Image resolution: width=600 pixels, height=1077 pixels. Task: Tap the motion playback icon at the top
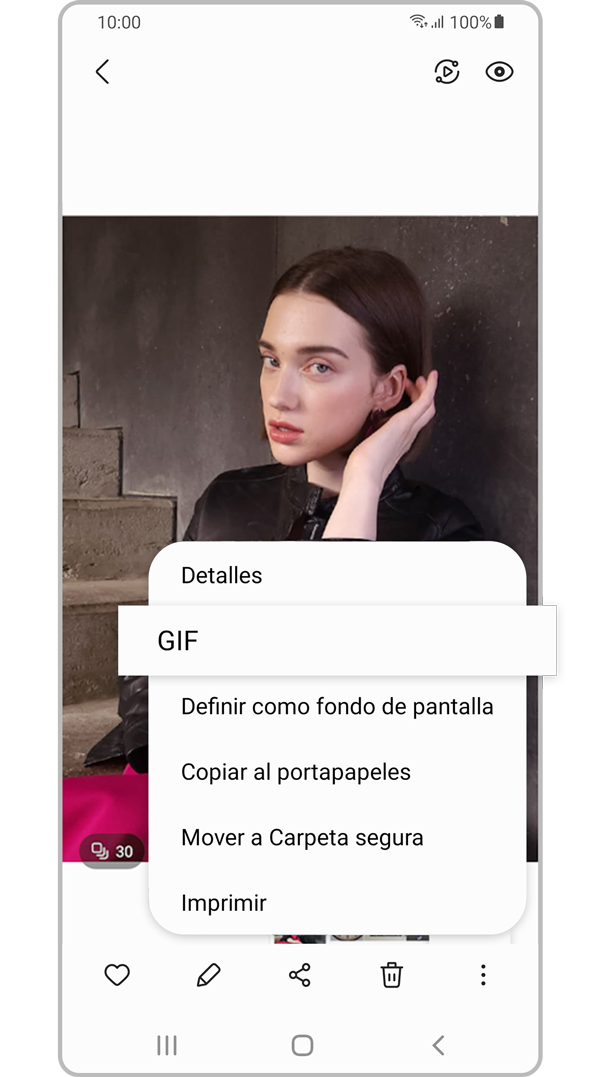click(447, 72)
